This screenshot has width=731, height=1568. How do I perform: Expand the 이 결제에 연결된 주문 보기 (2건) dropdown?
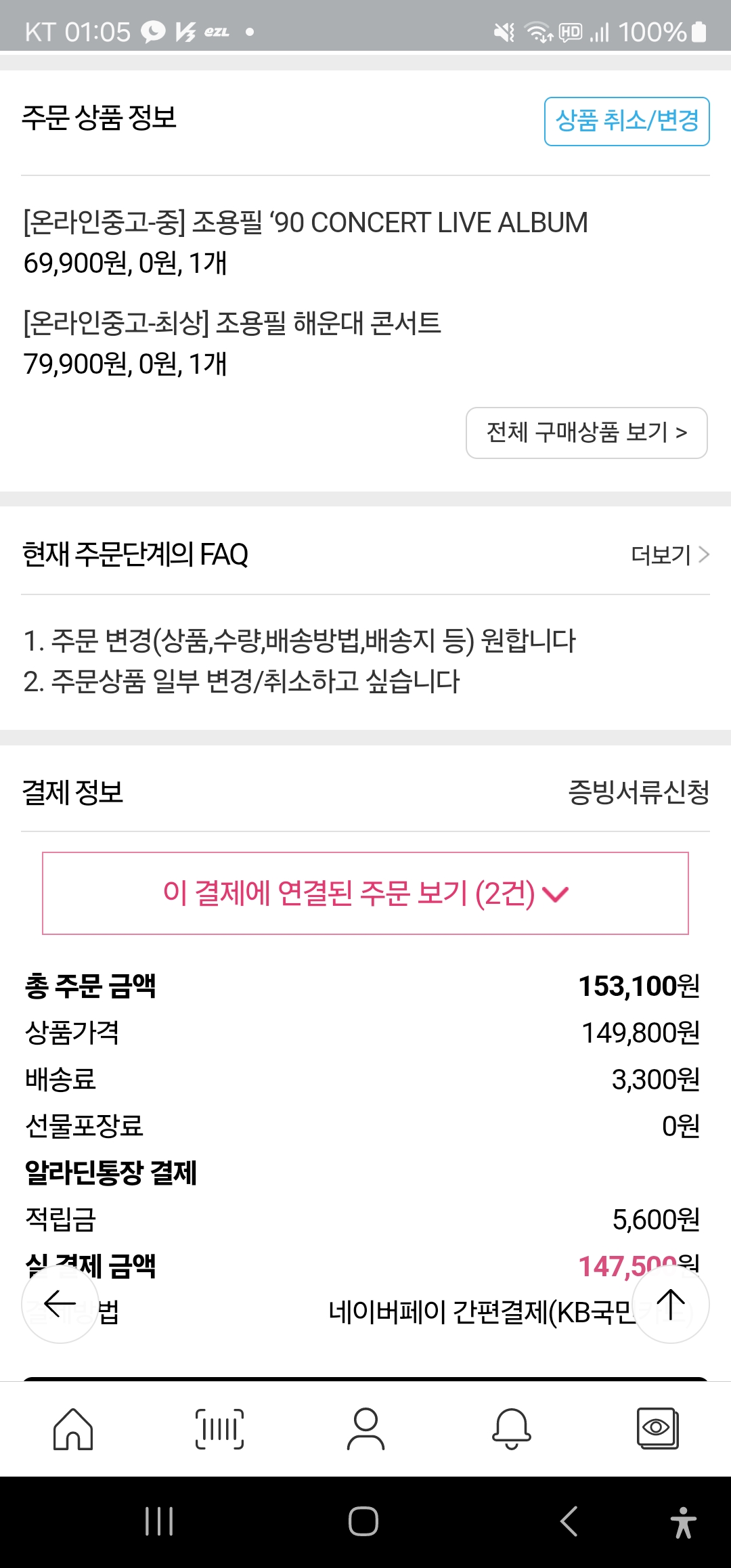coord(365,893)
